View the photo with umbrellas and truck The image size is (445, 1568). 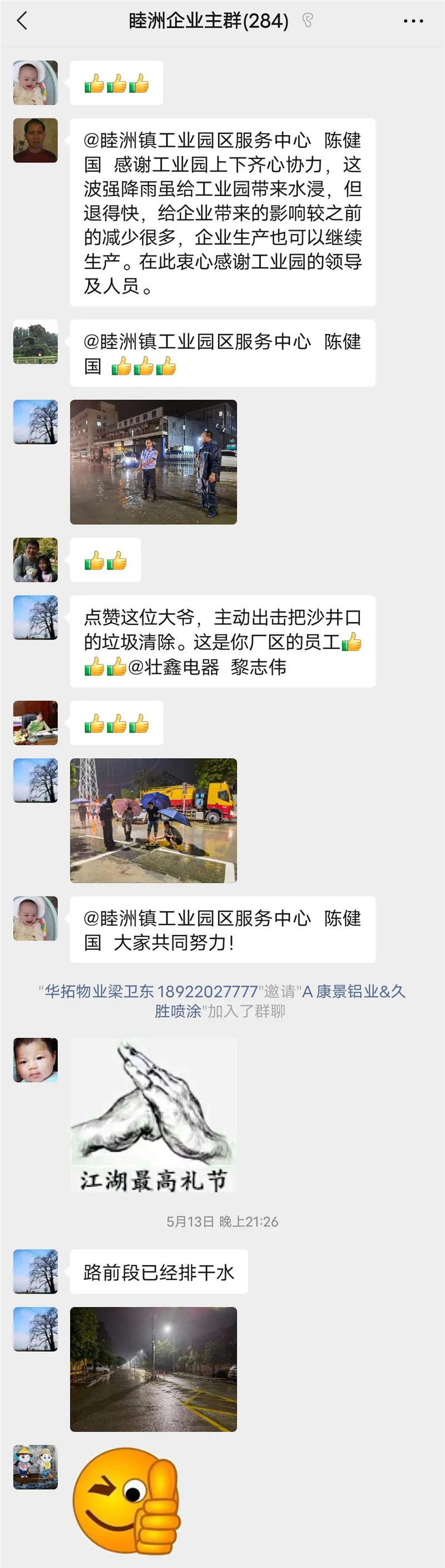click(154, 820)
